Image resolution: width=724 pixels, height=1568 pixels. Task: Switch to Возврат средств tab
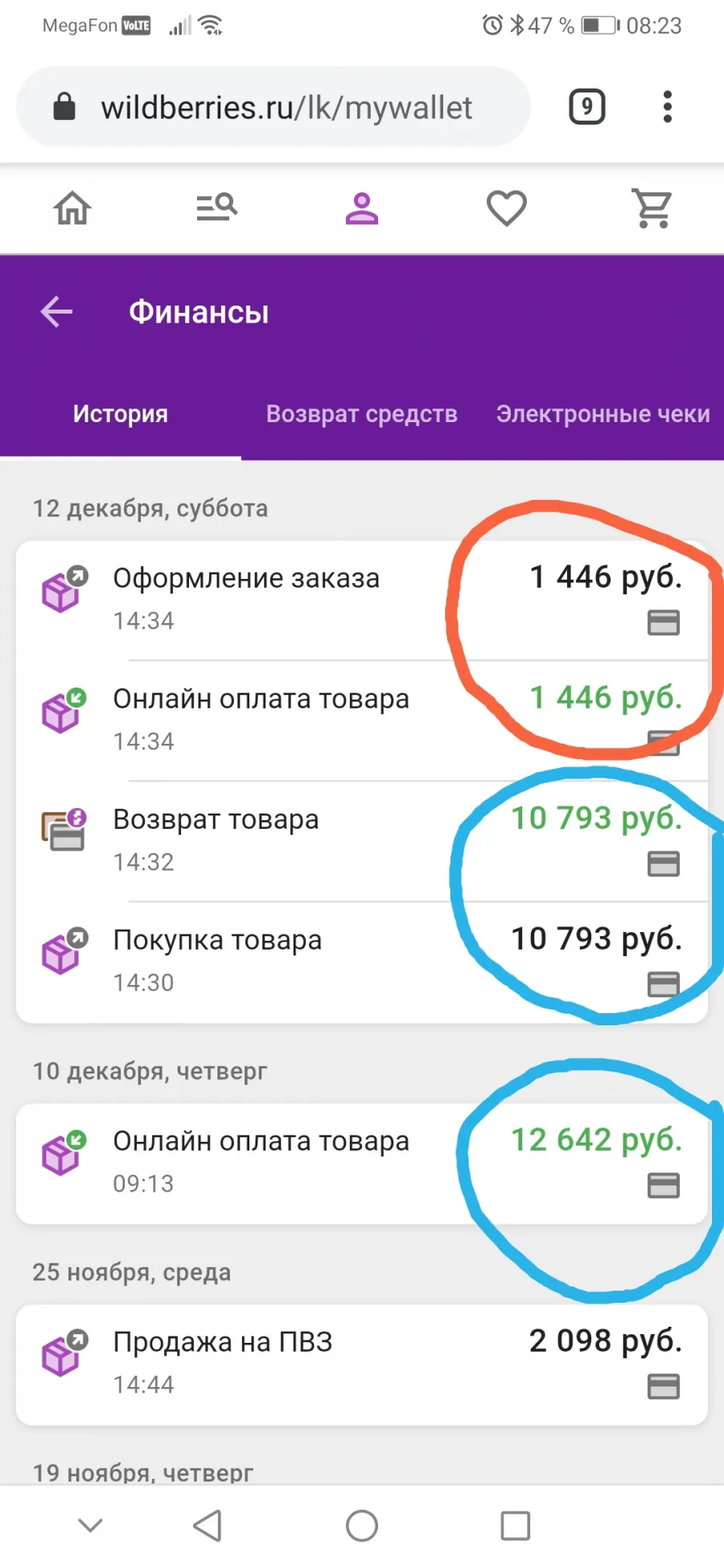click(x=362, y=414)
